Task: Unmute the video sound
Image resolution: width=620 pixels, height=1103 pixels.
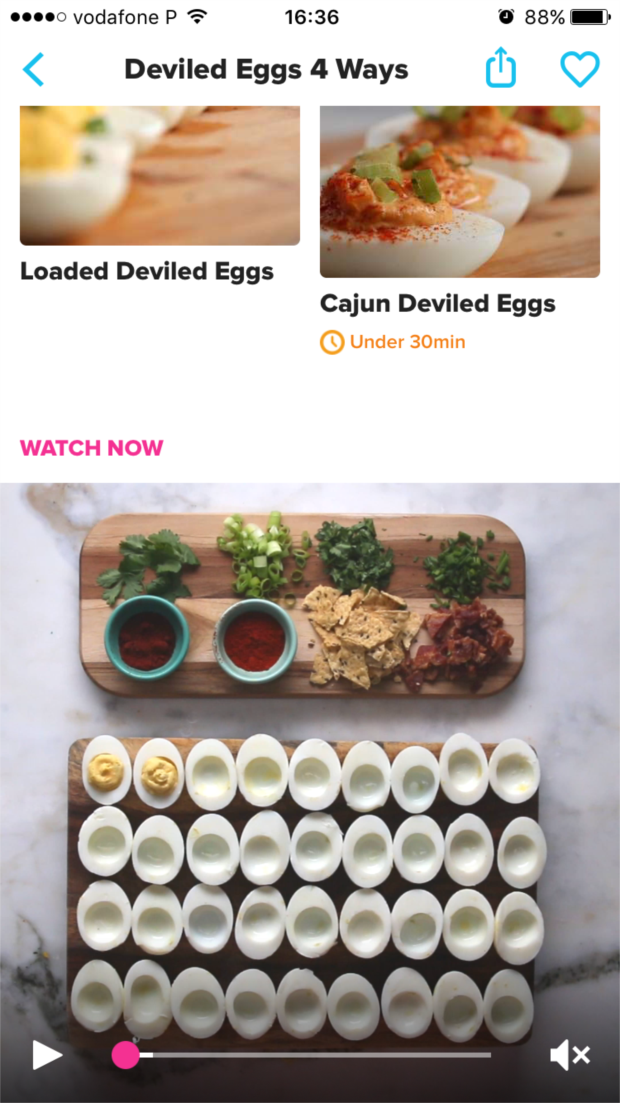Action: tap(570, 1054)
